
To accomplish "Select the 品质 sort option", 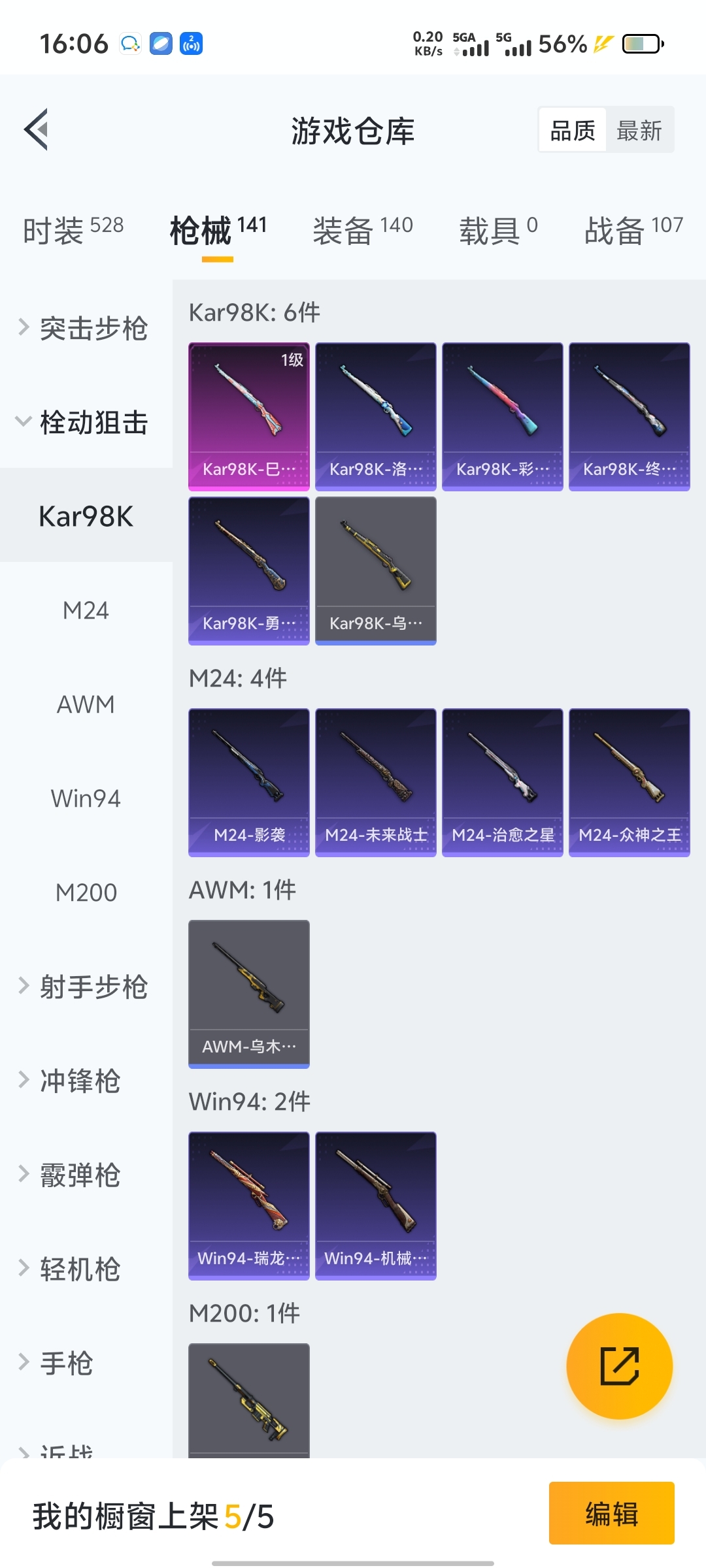I will click(573, 131).
